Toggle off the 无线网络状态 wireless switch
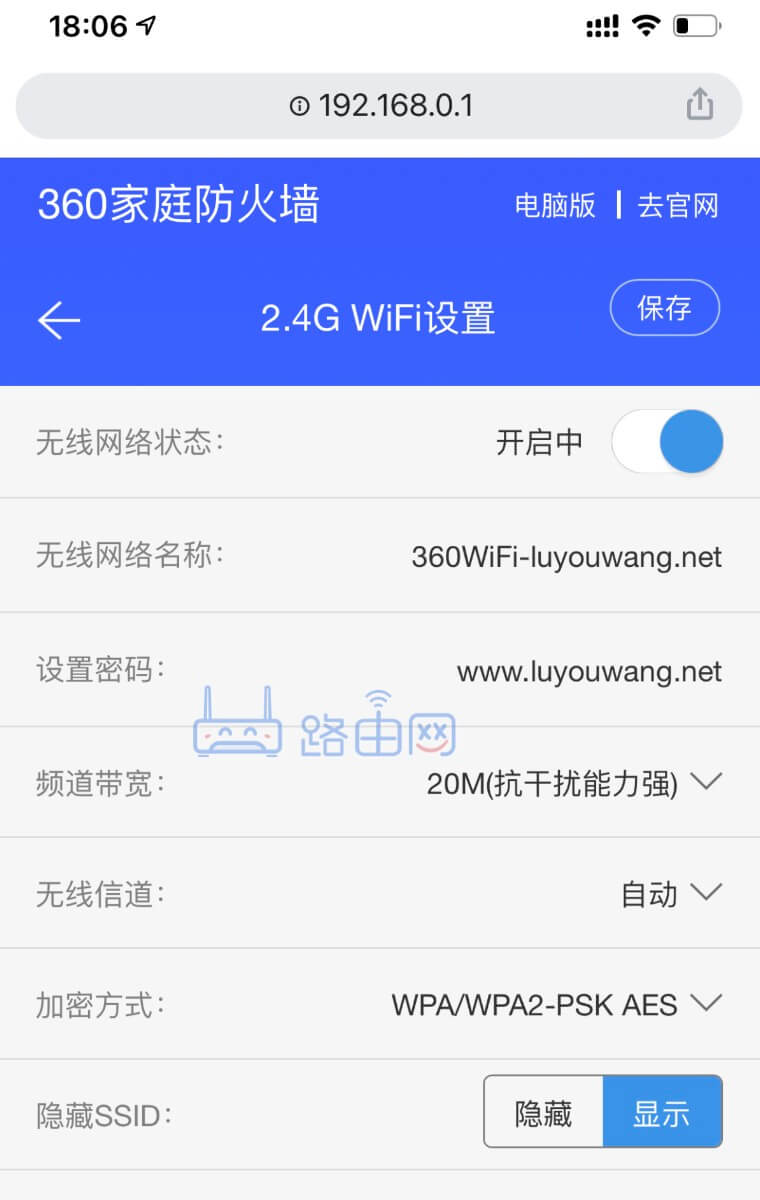Screen dimensions: 760x1200 (x=668, y=440)
